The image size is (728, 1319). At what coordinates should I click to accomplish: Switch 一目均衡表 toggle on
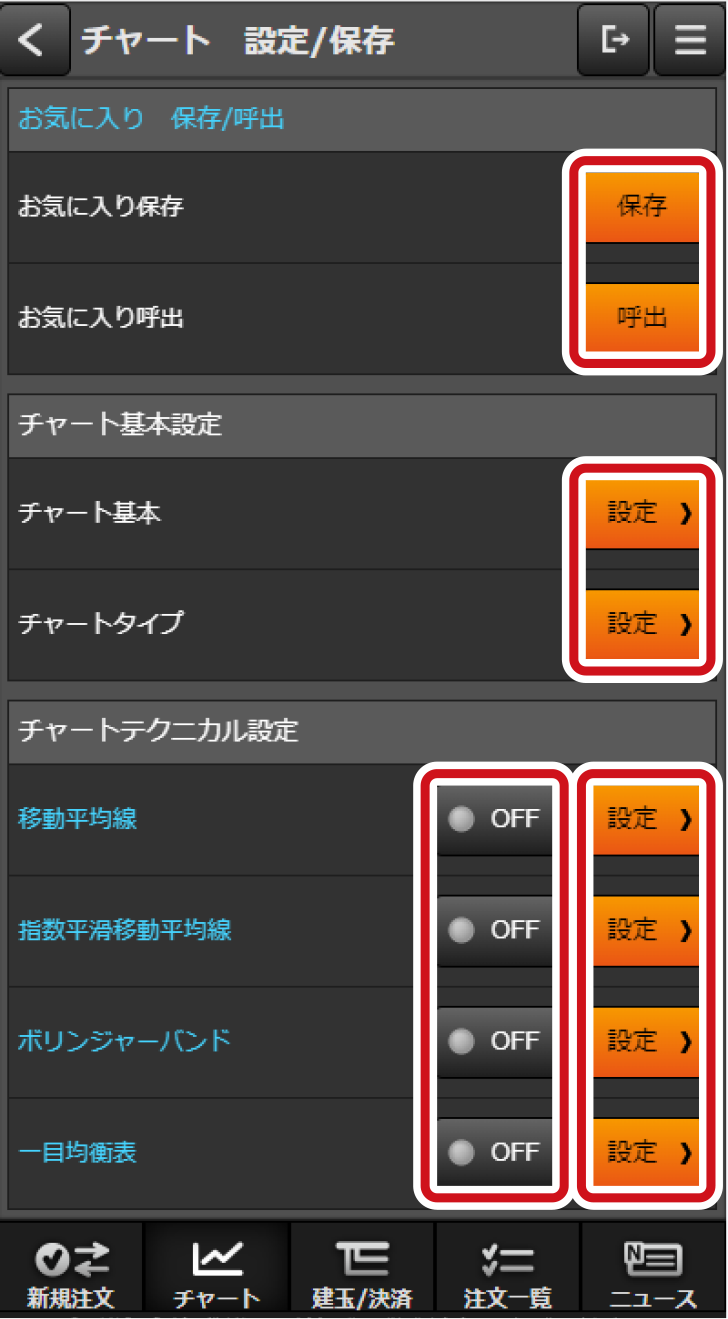(x=494, y=1152)
